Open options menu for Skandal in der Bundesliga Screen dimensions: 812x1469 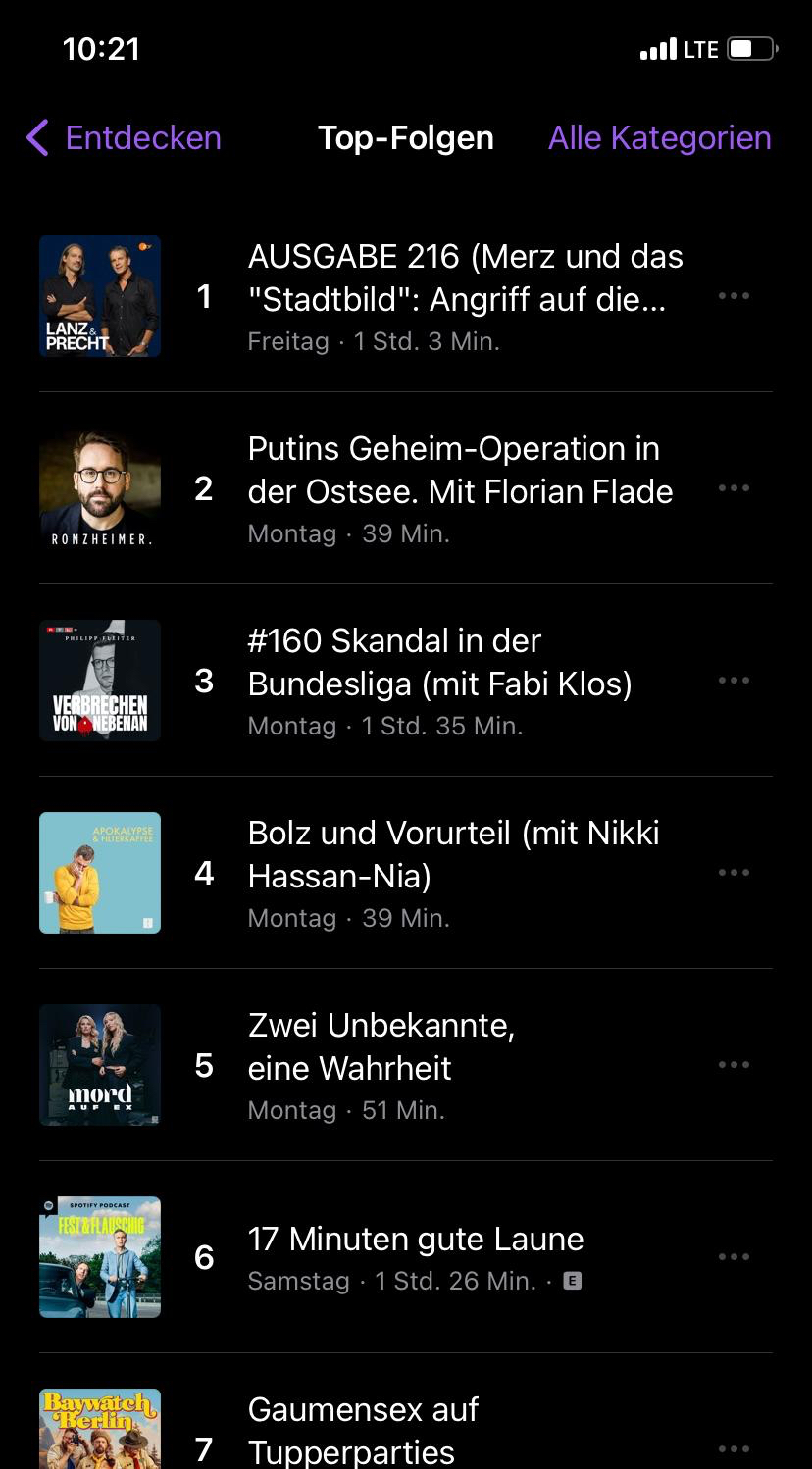point(734,681)
